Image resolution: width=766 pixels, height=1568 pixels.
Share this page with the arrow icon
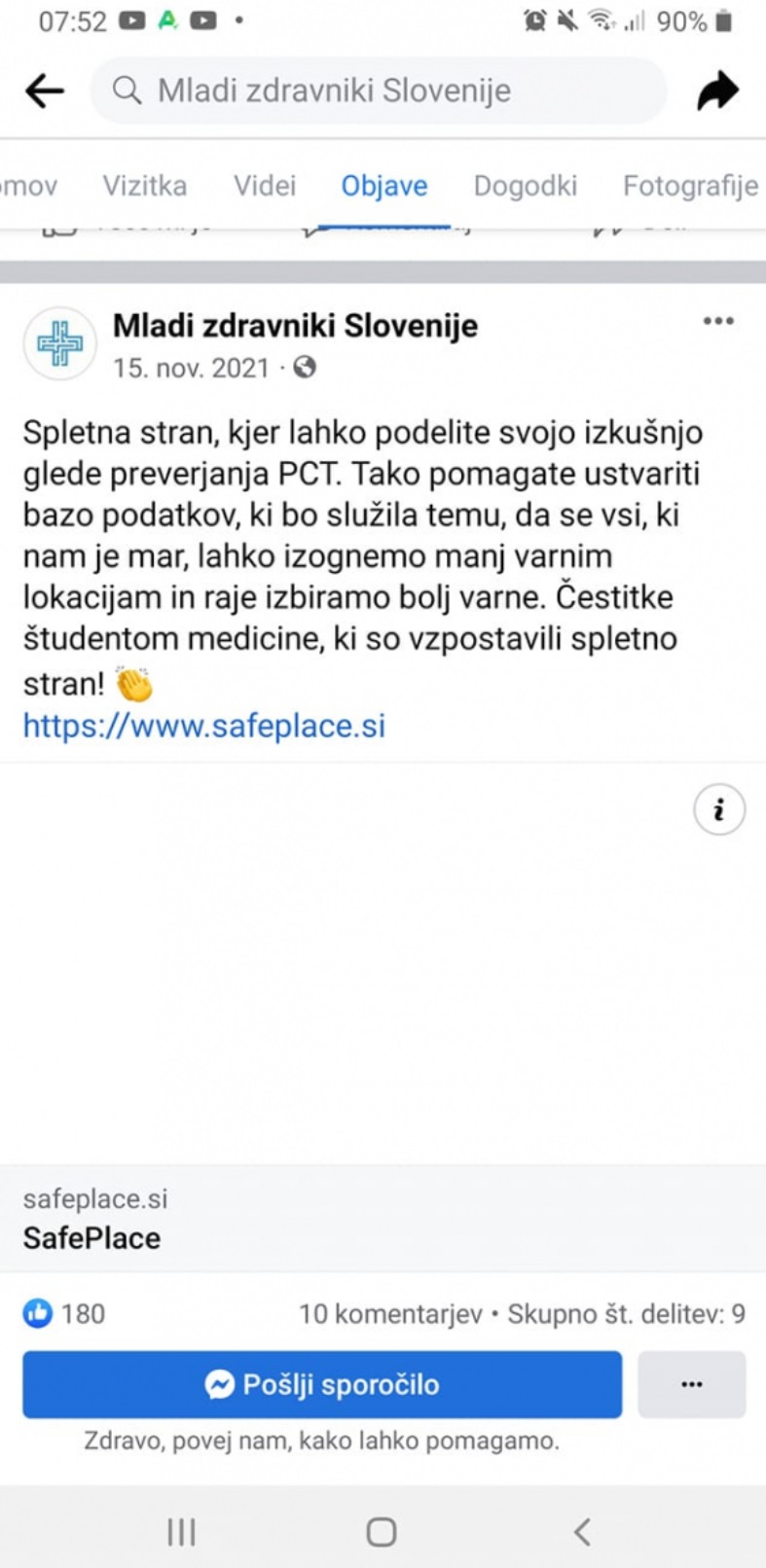[718, 91]
